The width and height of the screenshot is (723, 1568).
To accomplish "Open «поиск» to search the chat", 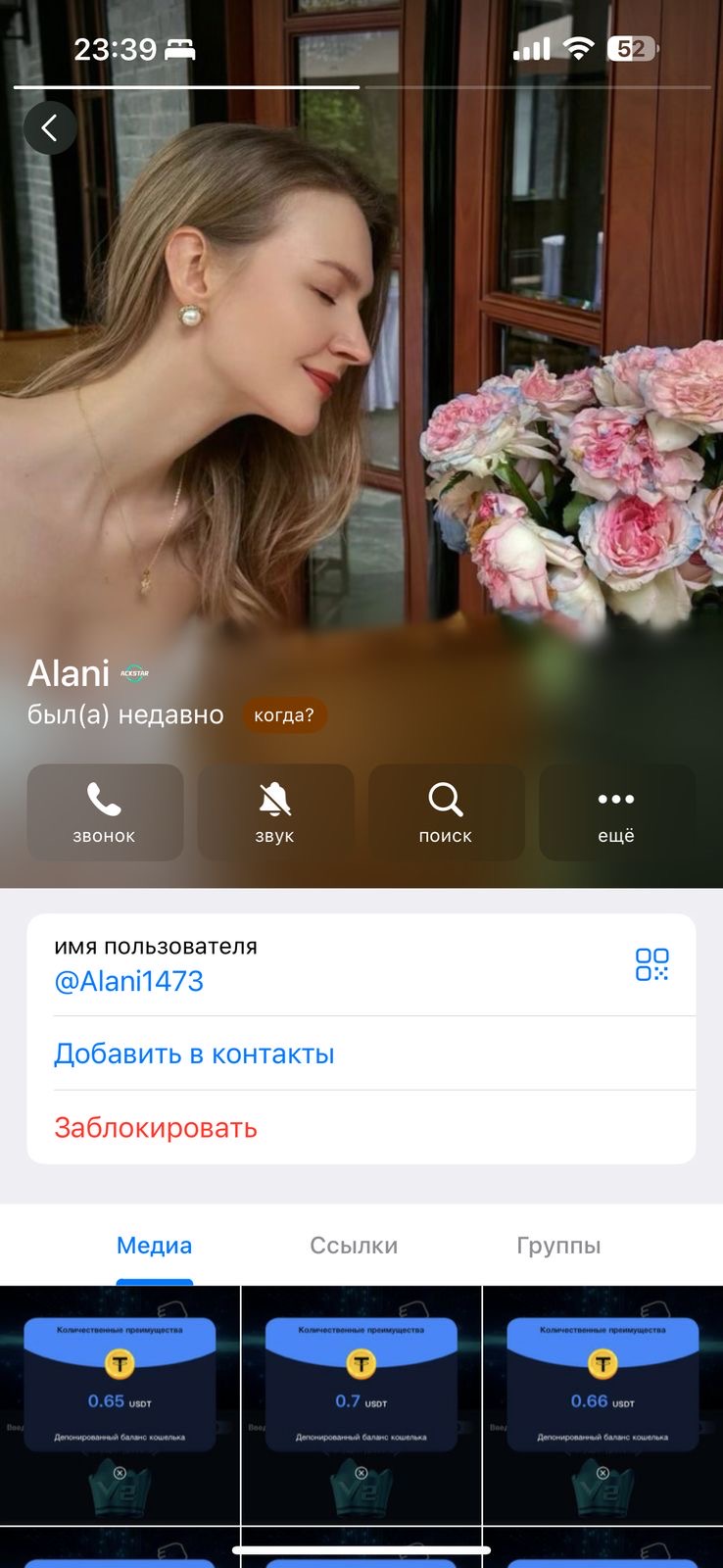I will [446, 812].
